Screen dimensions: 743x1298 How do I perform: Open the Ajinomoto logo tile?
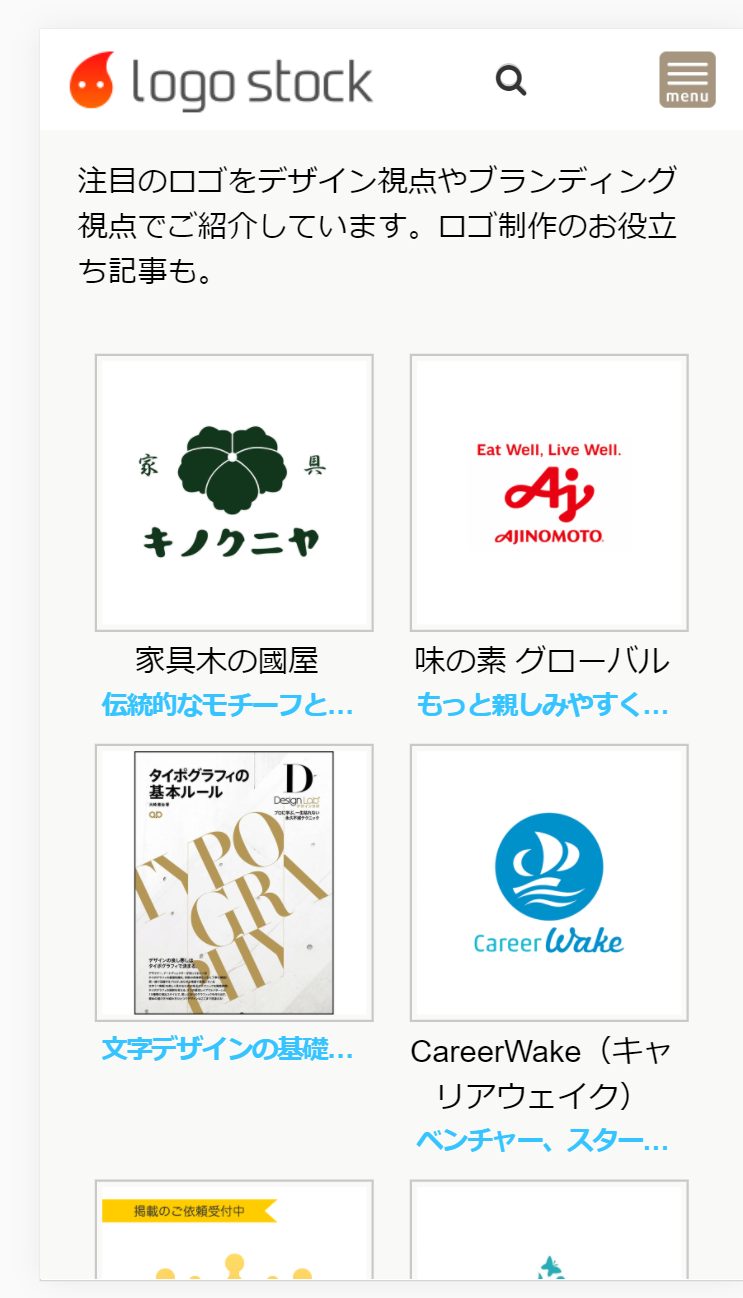(549, 493)
